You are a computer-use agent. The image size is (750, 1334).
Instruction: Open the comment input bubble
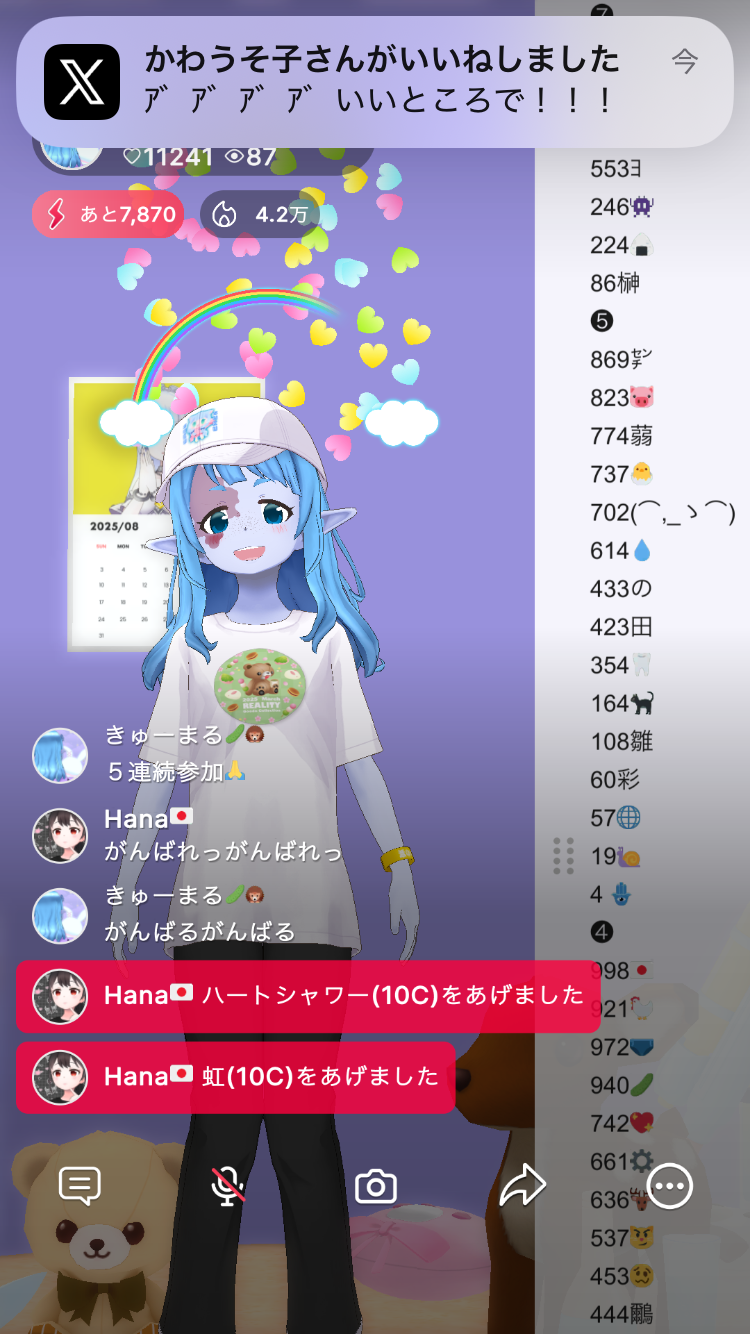point(80,1186)
